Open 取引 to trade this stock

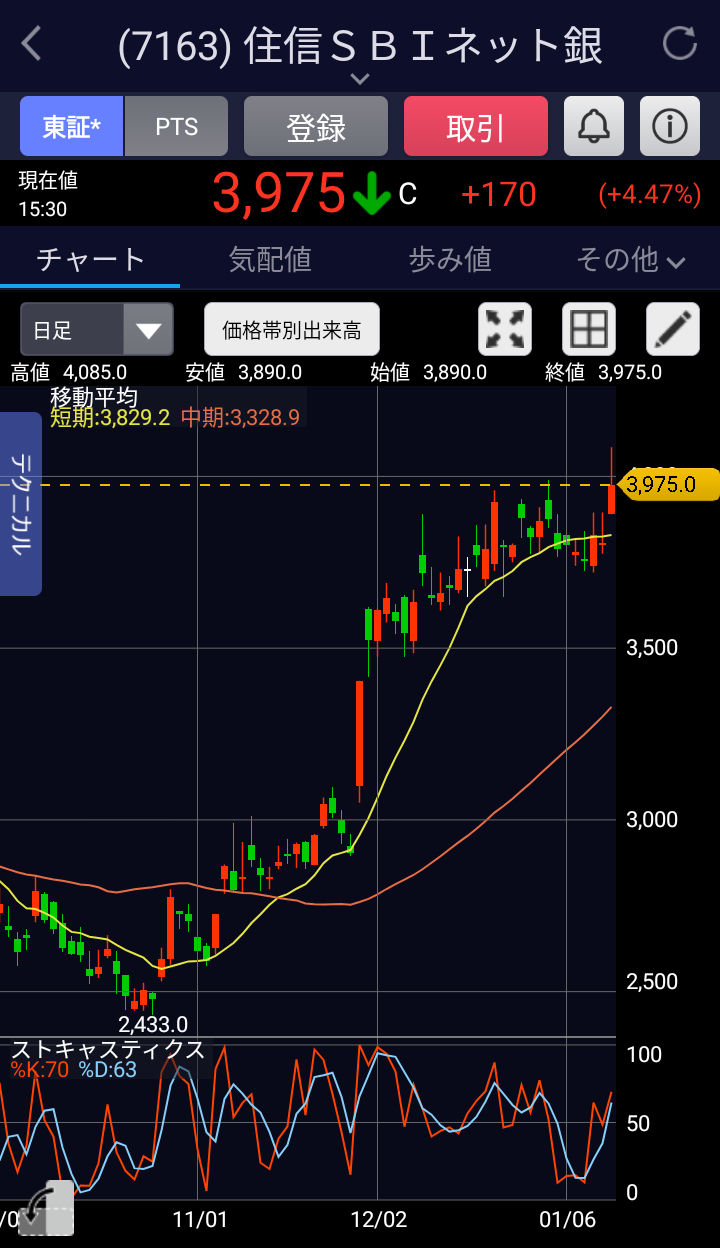click(476, 126)
